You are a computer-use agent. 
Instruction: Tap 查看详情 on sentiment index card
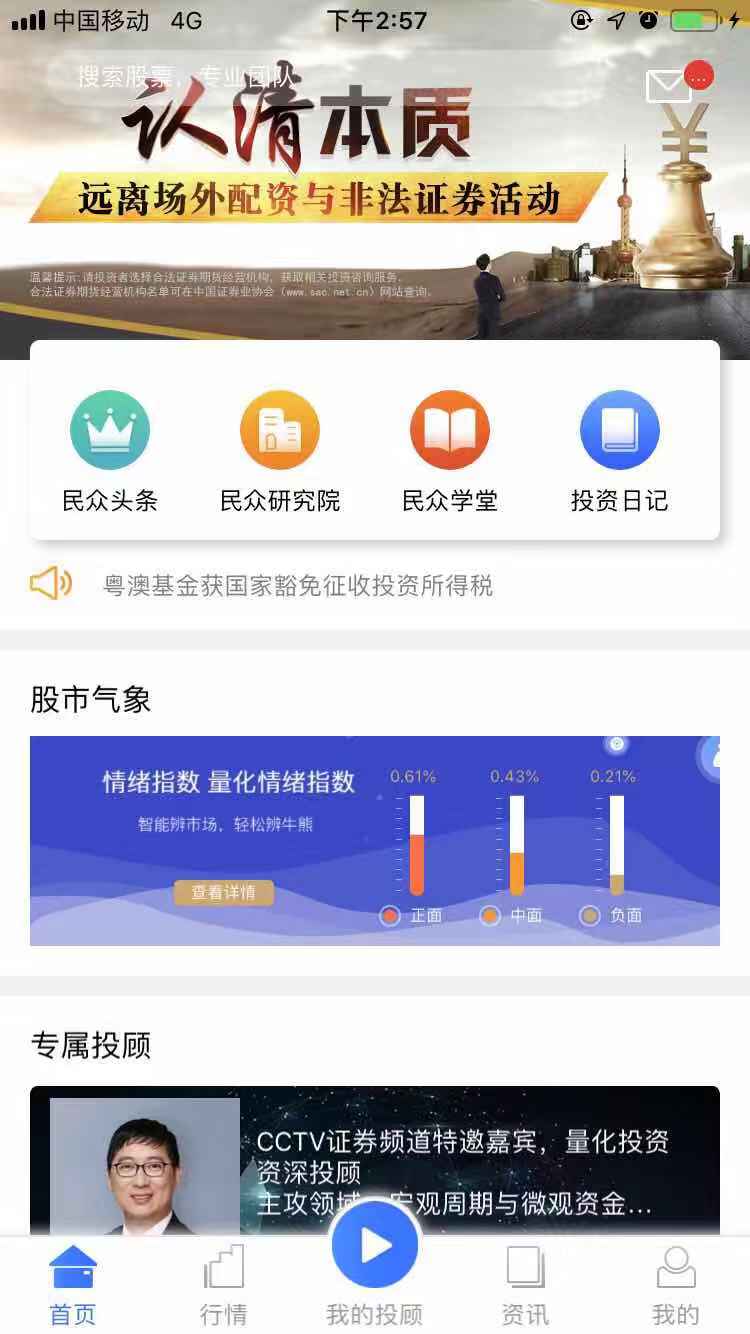pos(224,892)
